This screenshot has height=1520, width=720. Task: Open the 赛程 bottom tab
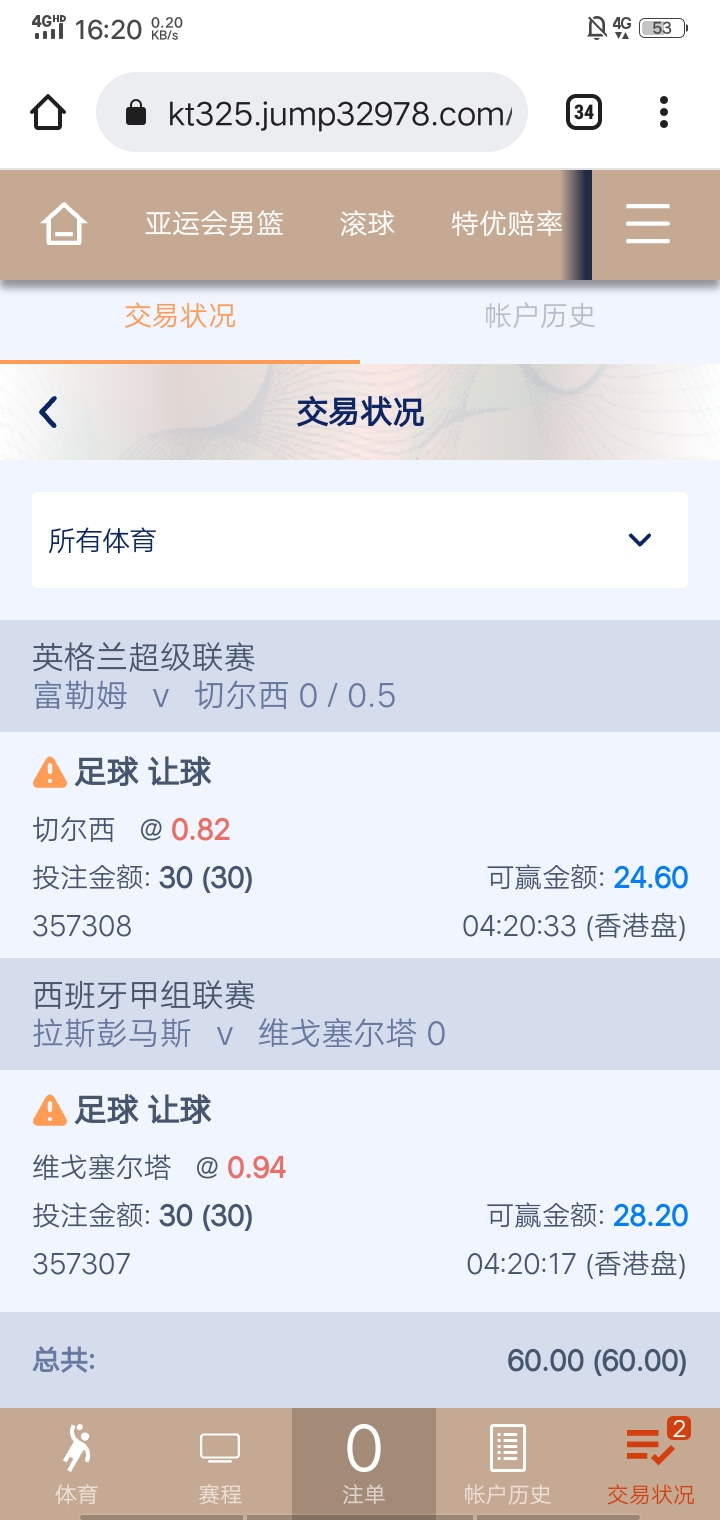(x=220, y=1465)
